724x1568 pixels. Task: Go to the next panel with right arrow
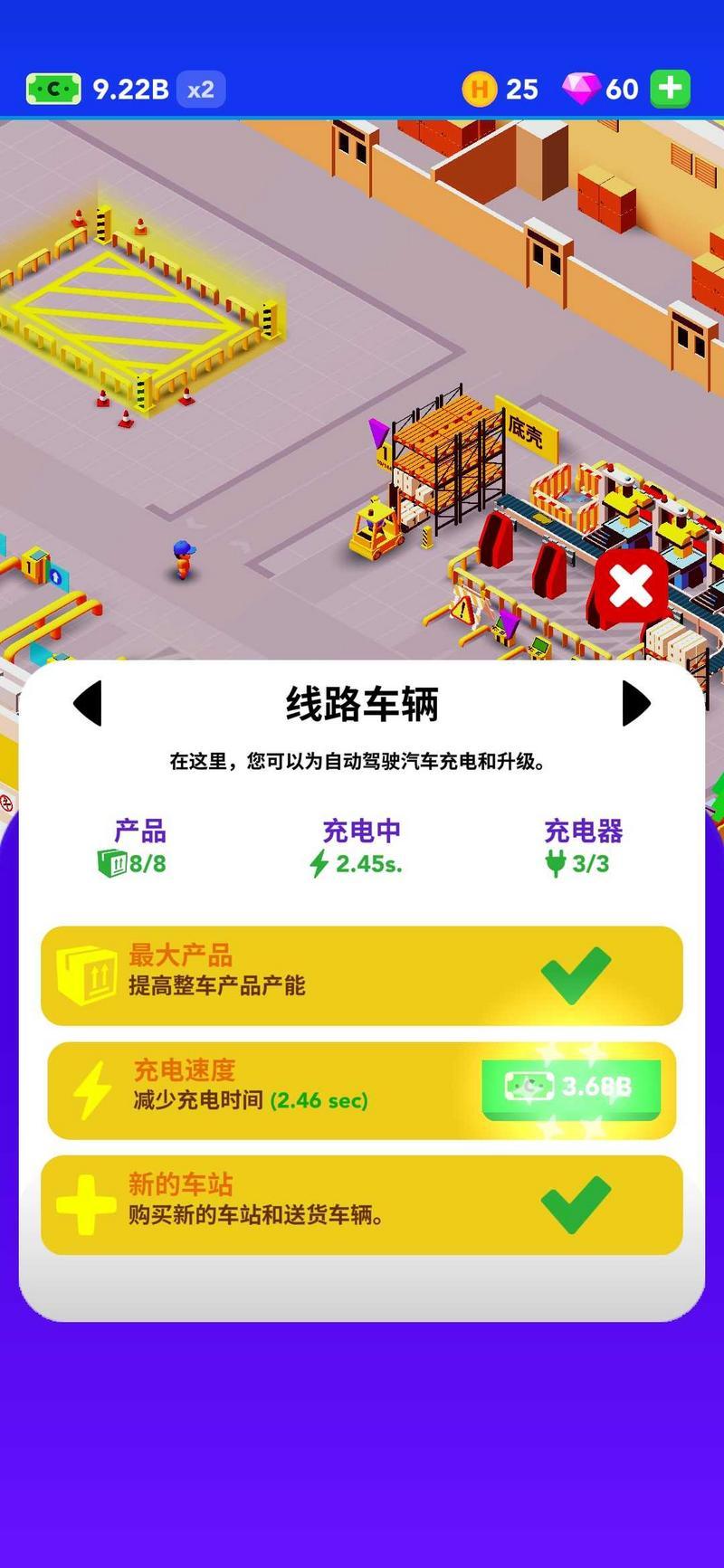coord(636,703)
